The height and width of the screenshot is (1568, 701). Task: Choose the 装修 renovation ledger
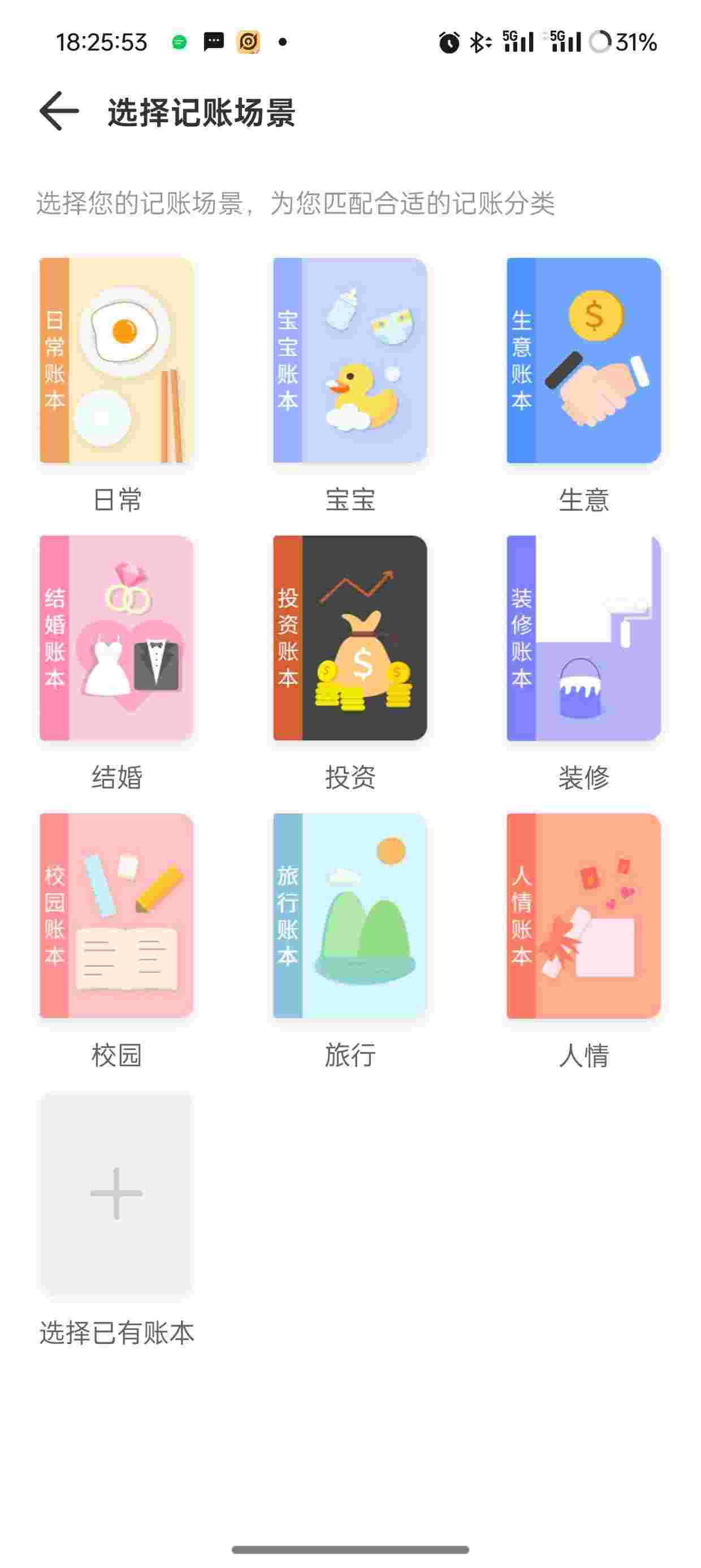click(583, 638)
